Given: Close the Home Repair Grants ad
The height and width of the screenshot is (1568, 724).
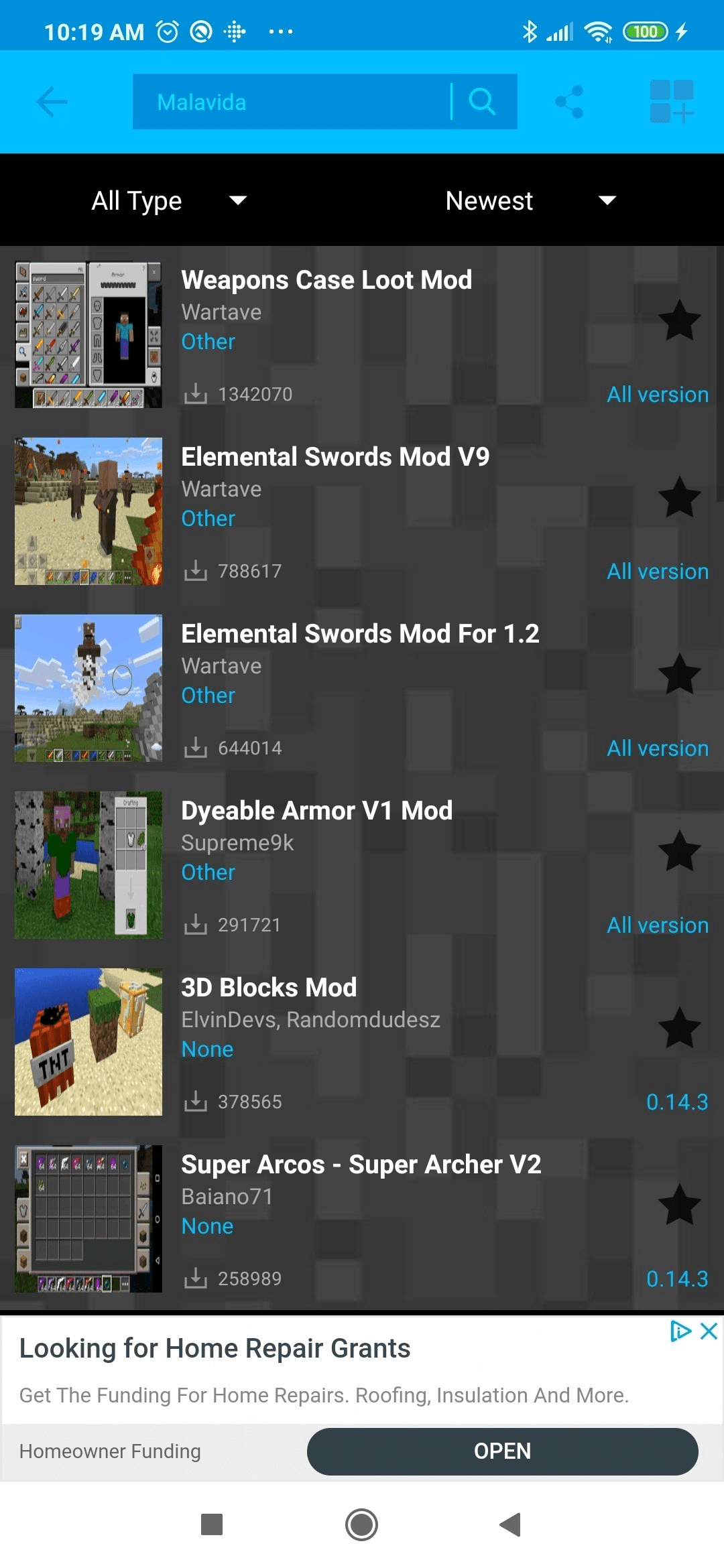Looking at the screenshot, I should 709,1331.
